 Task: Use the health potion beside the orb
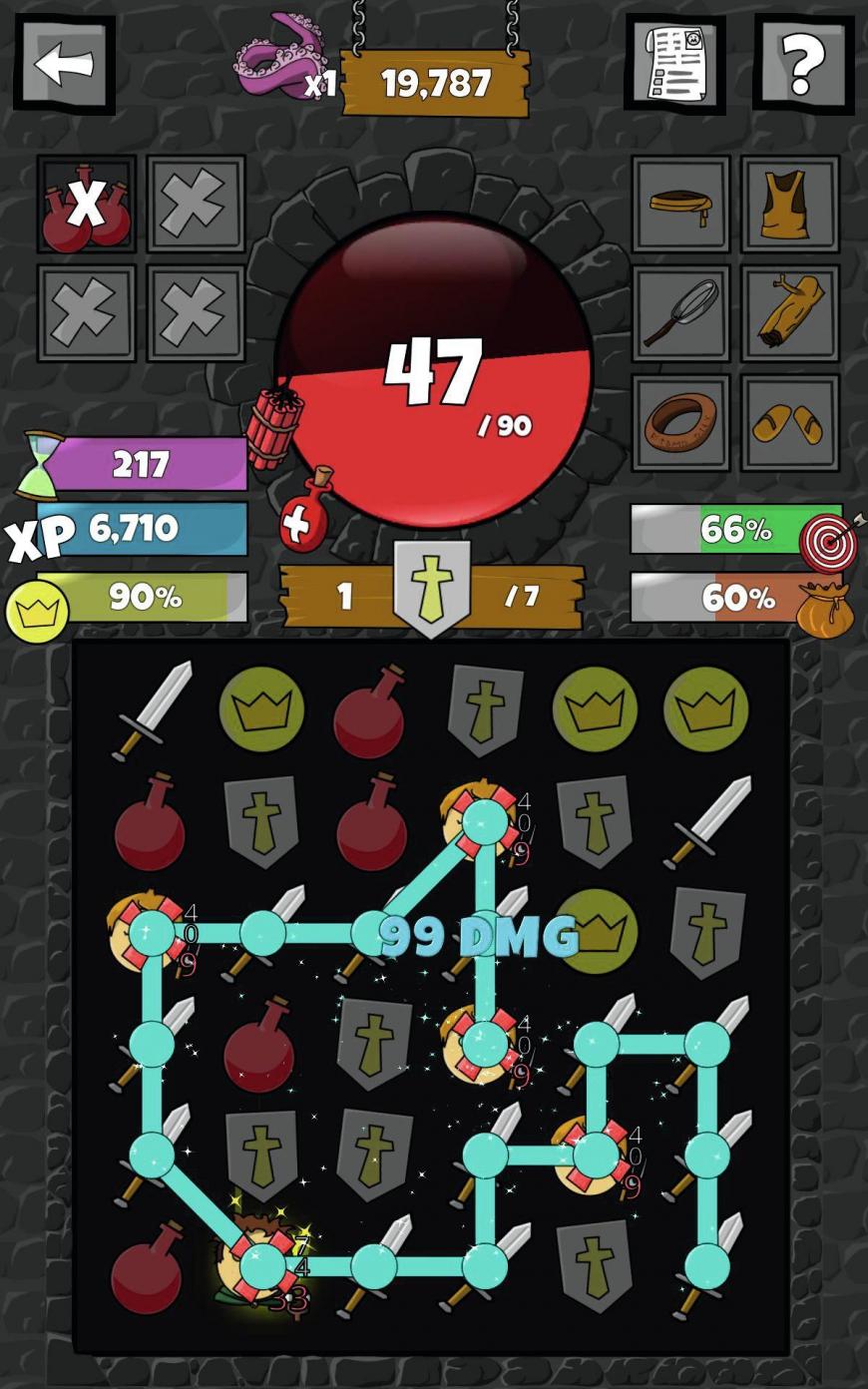point(308,510)
